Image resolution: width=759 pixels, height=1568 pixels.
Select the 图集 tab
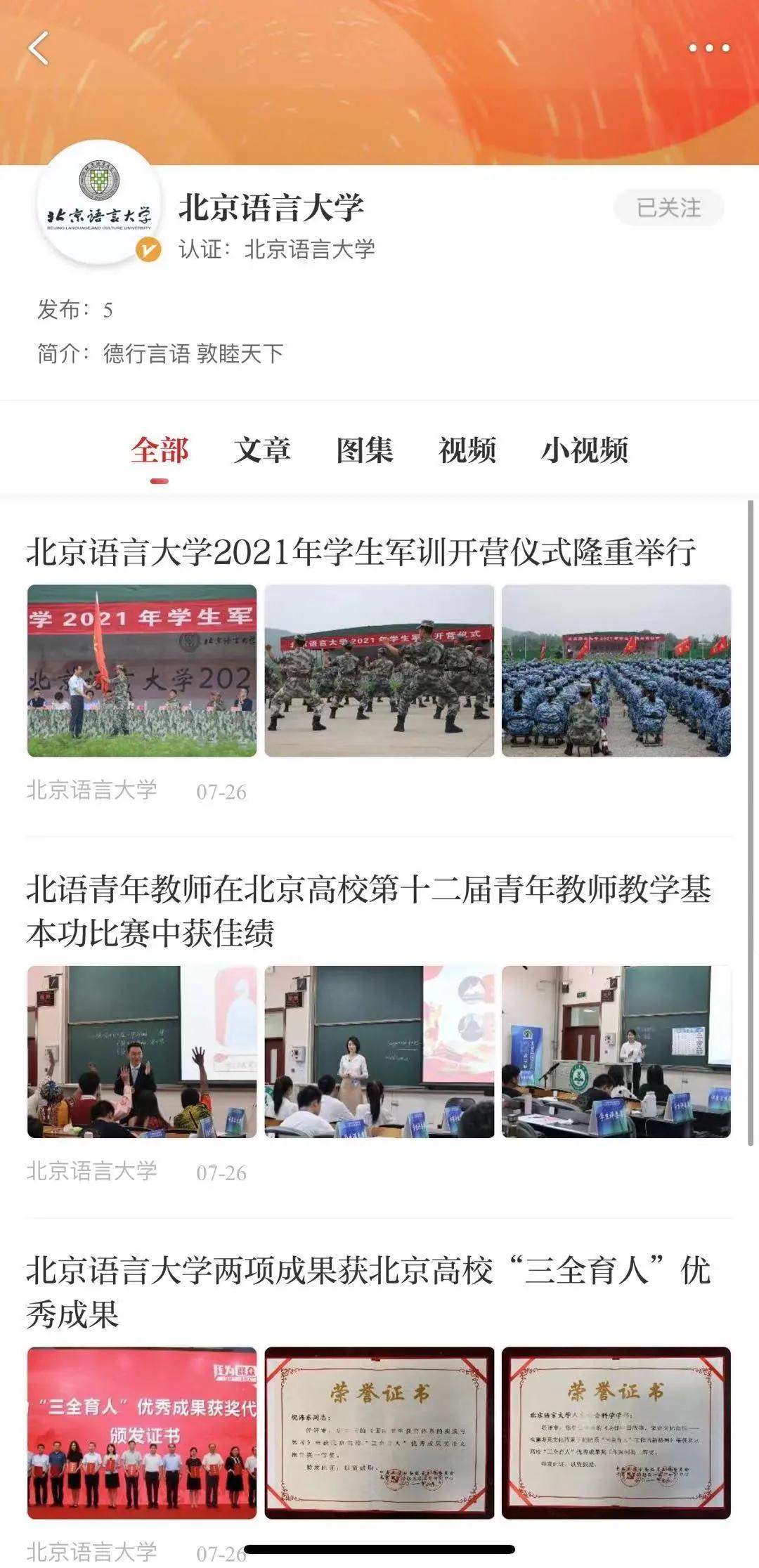coord(364,450)
